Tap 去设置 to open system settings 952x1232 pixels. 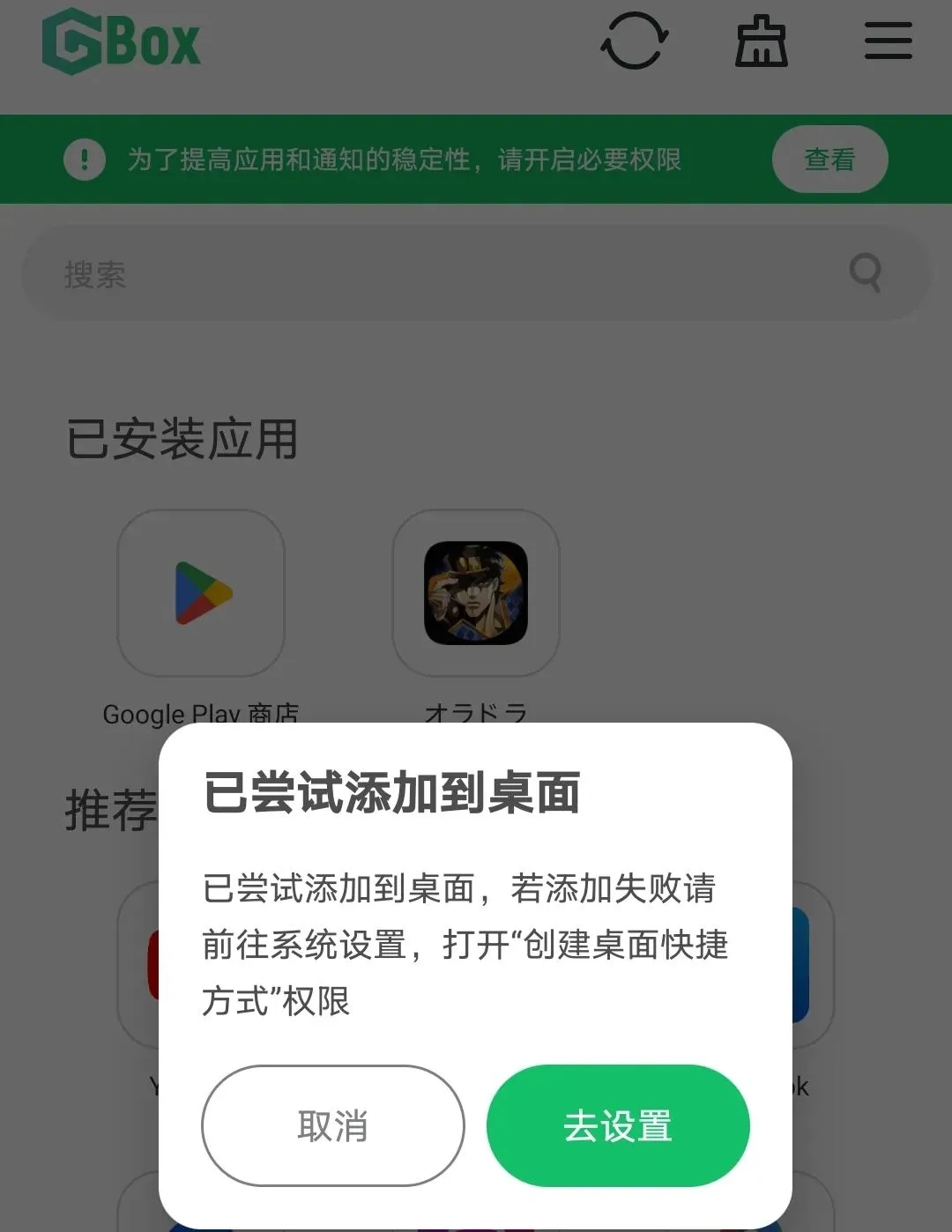pyautogui.click(x=618, y=1125)
